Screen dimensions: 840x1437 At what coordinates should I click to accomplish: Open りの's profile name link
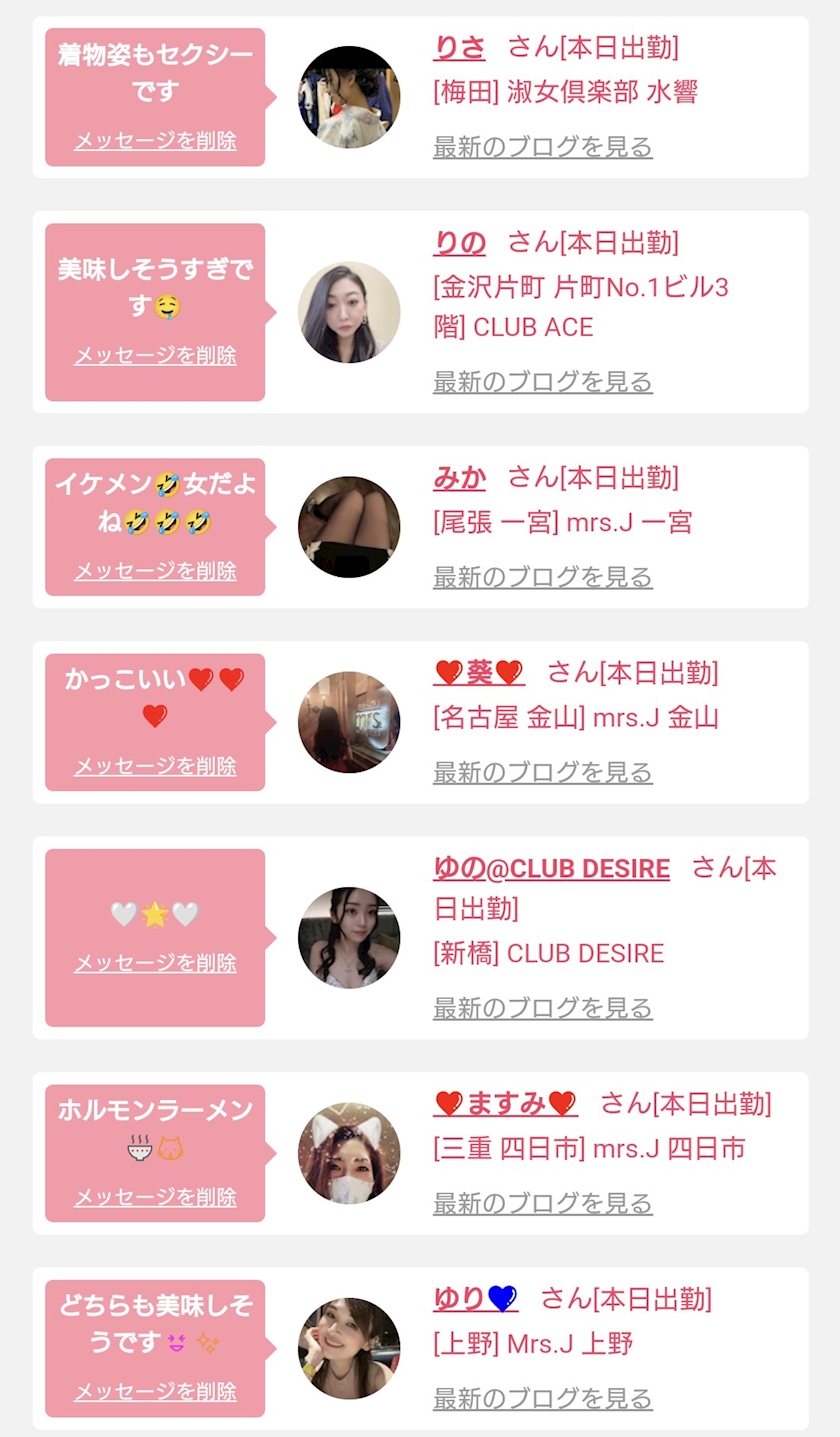click(459, 242)
